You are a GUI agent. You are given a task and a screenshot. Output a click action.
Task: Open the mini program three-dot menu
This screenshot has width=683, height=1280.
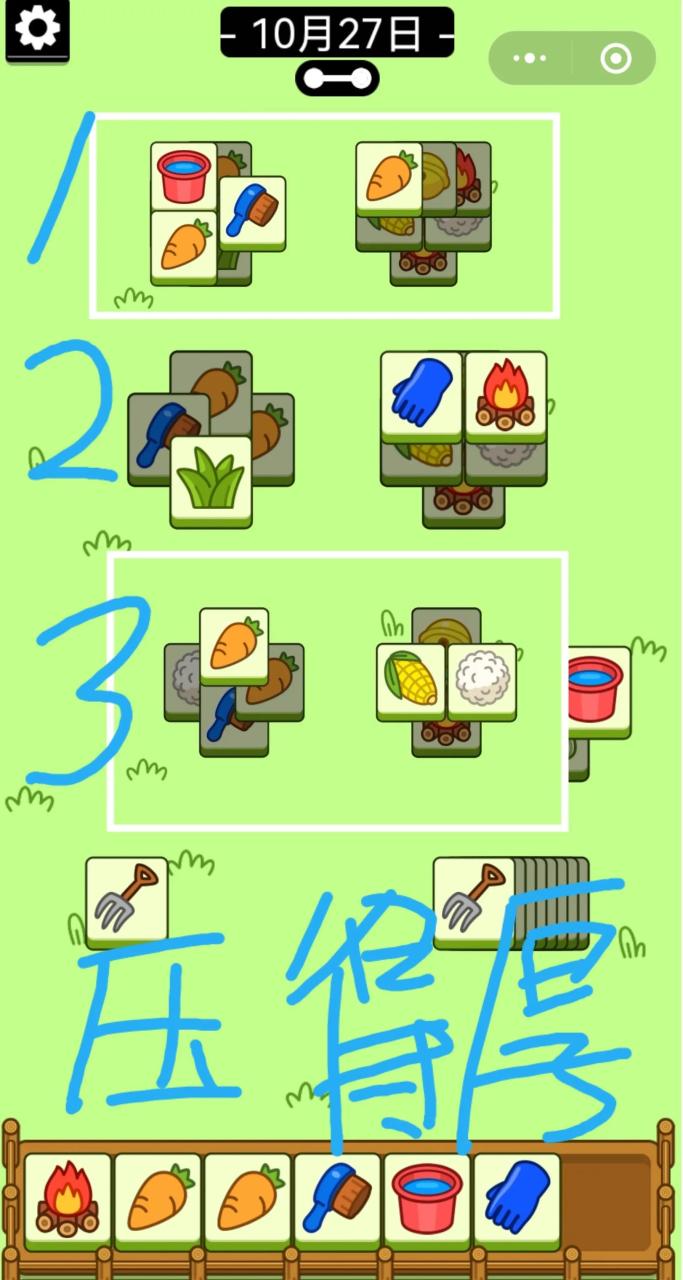tap(529, 59)
